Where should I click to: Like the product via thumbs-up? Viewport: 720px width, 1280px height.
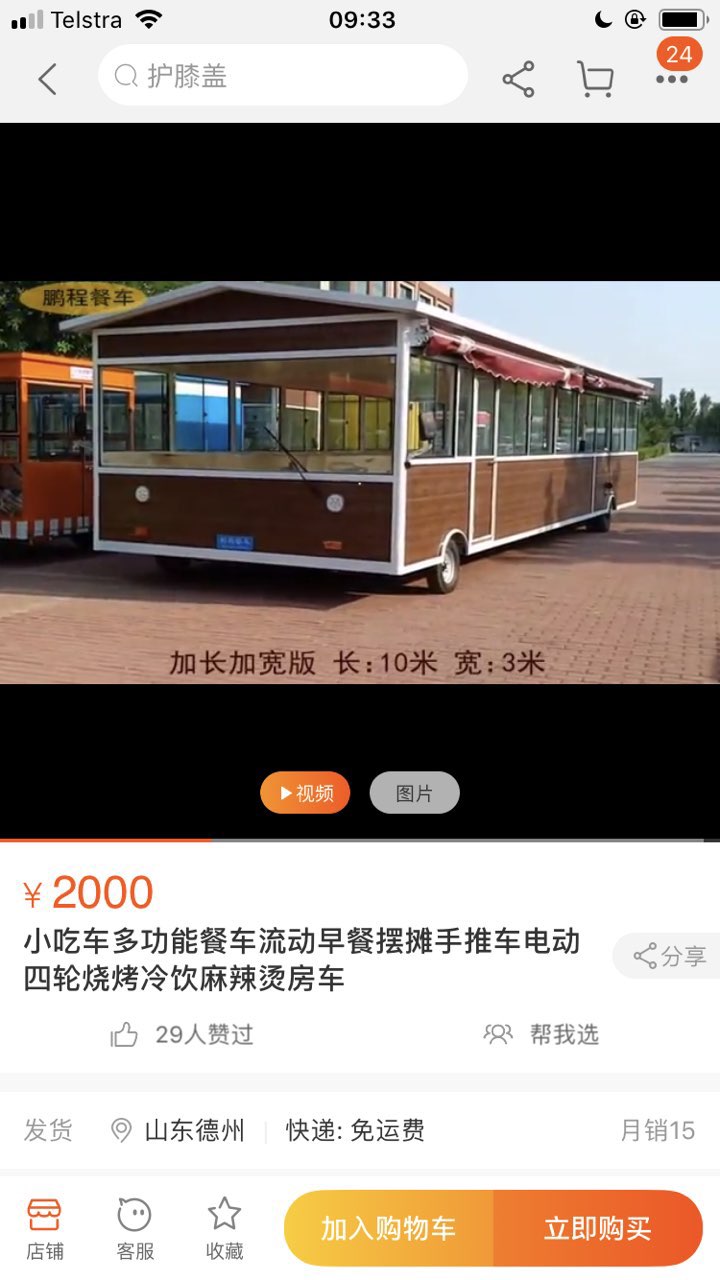click(125, 1034)
